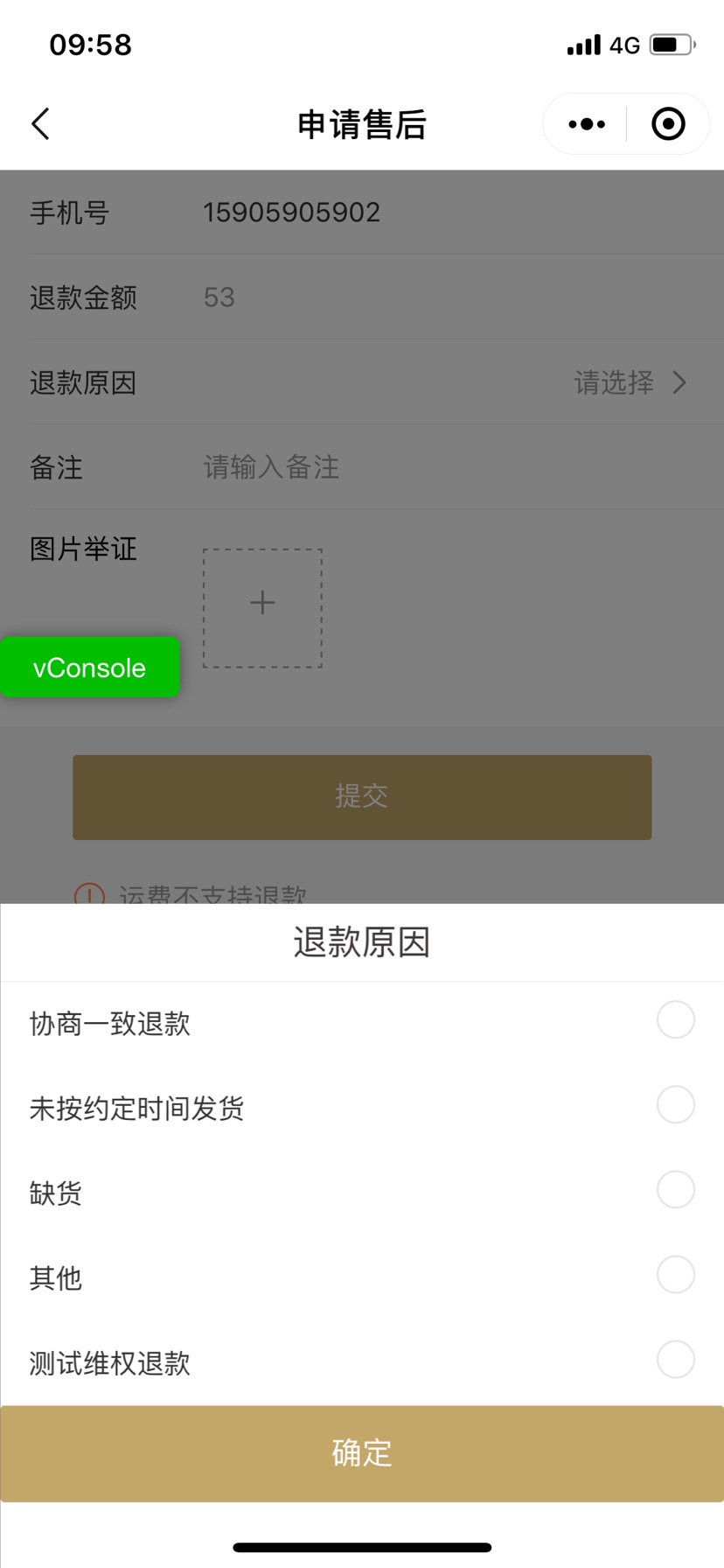Image resolution: width=724 pixels, height=1568 pixels.
Task: Open the vConsole debug panel
Action: [90, 668]
